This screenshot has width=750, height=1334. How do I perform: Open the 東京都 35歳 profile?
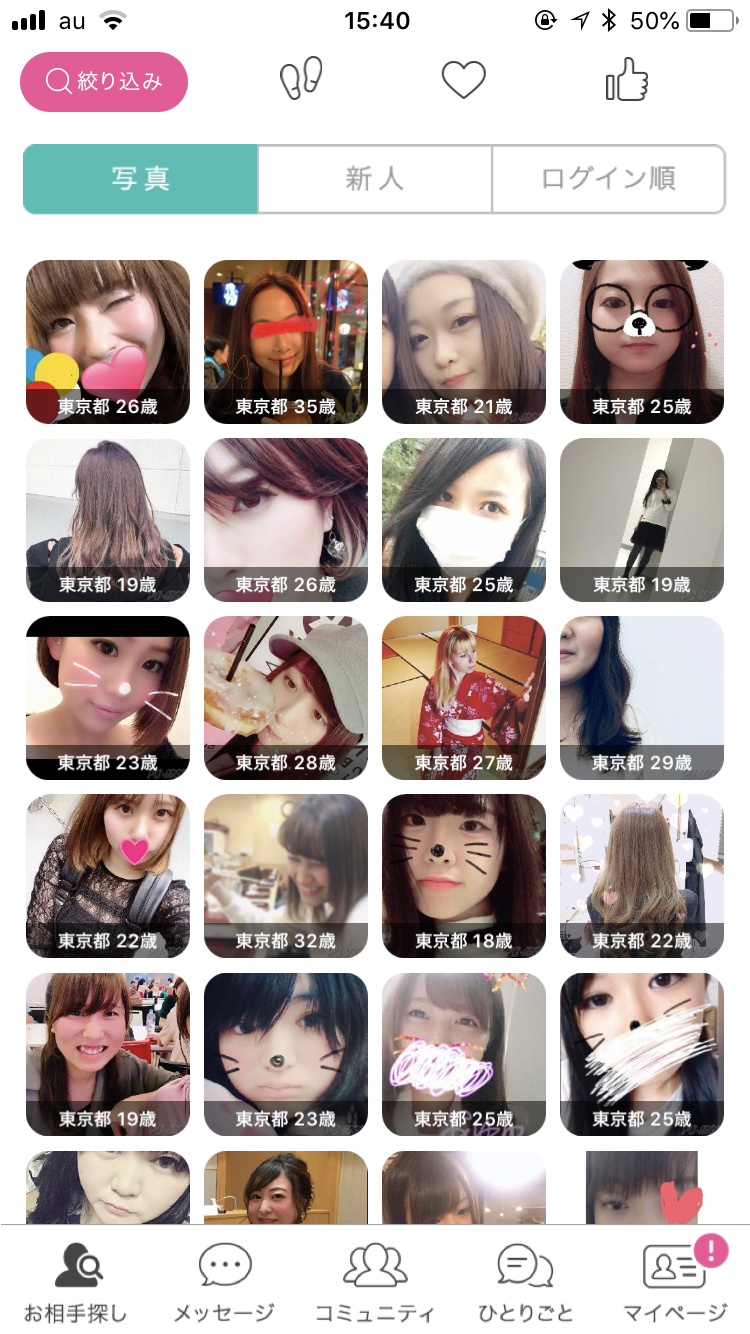tap(286, 341)
